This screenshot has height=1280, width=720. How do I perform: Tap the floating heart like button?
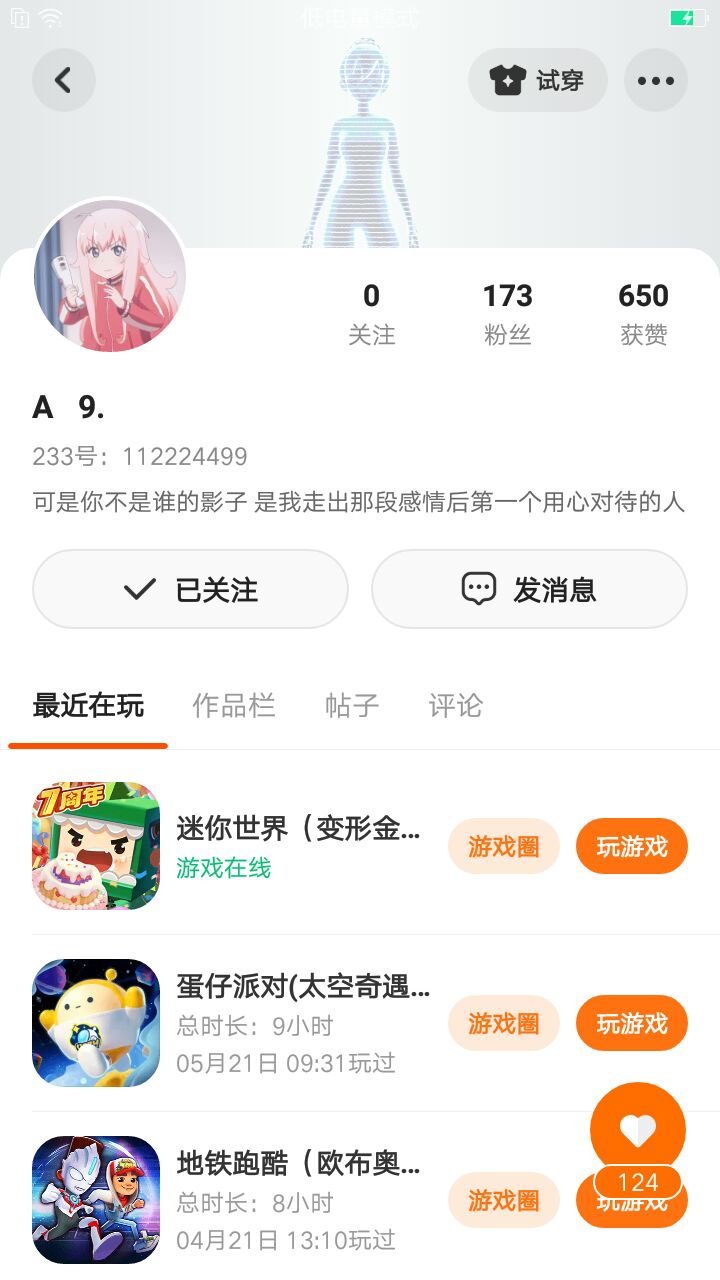[638, 1129]
